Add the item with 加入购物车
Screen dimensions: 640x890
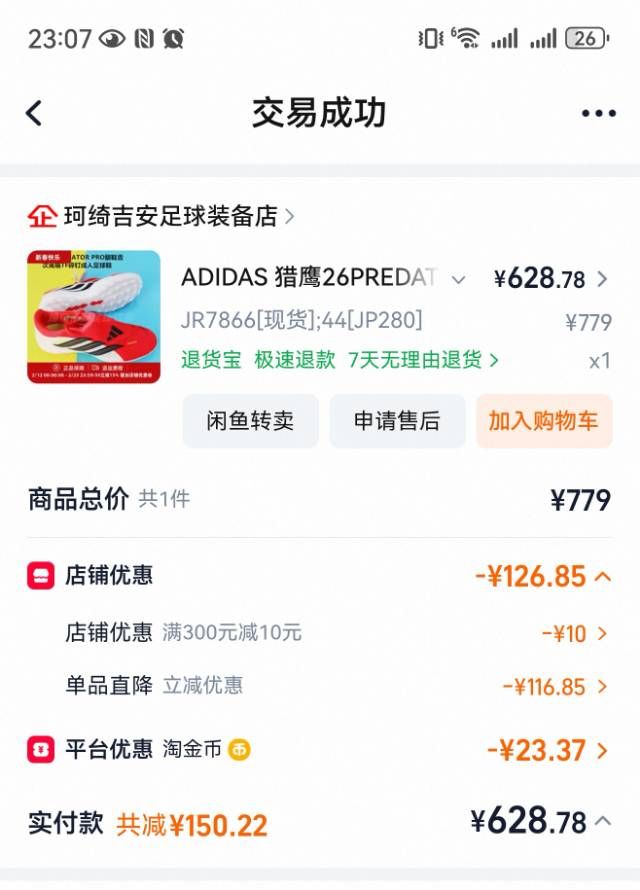coord(543,421)
